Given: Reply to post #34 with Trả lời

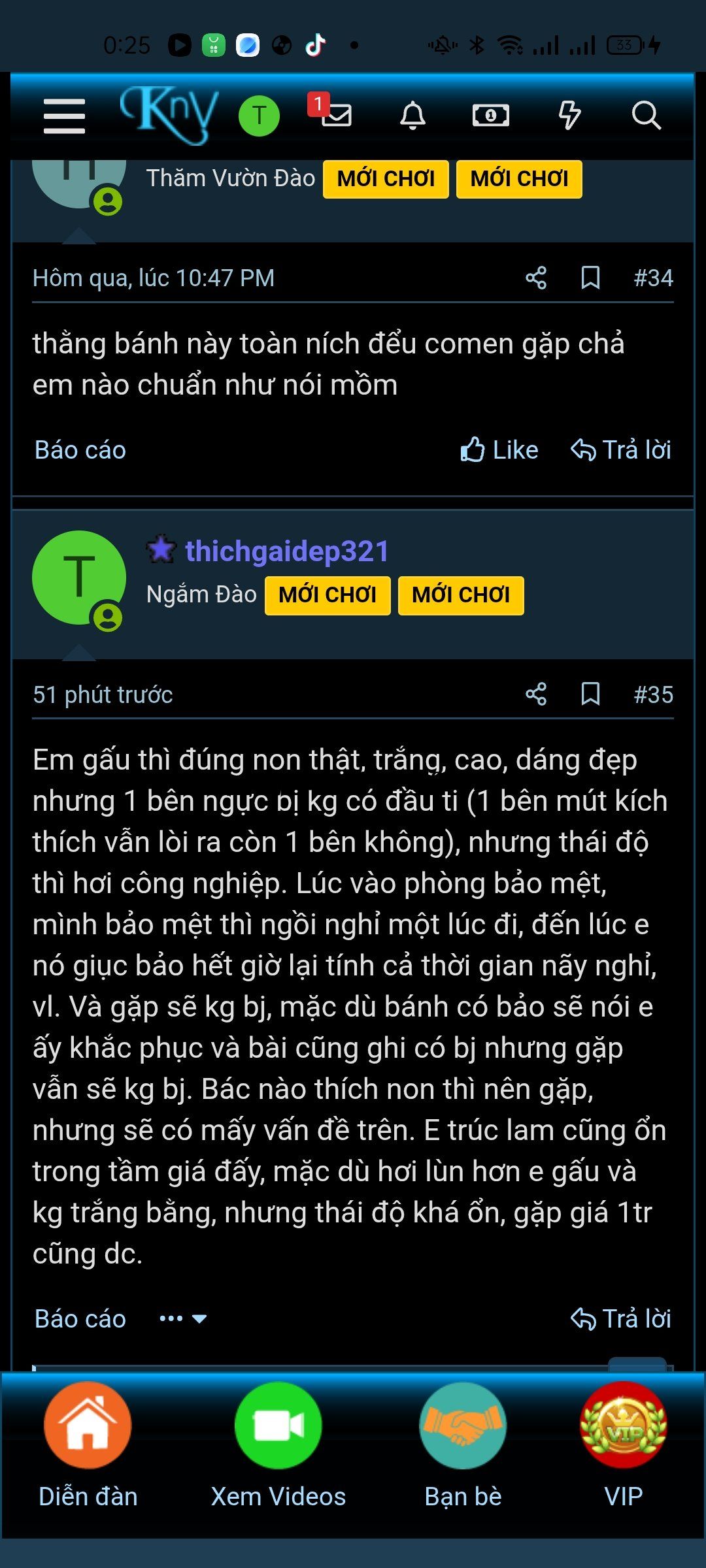Looking at the screenshot, I should (x=621, y=450).
